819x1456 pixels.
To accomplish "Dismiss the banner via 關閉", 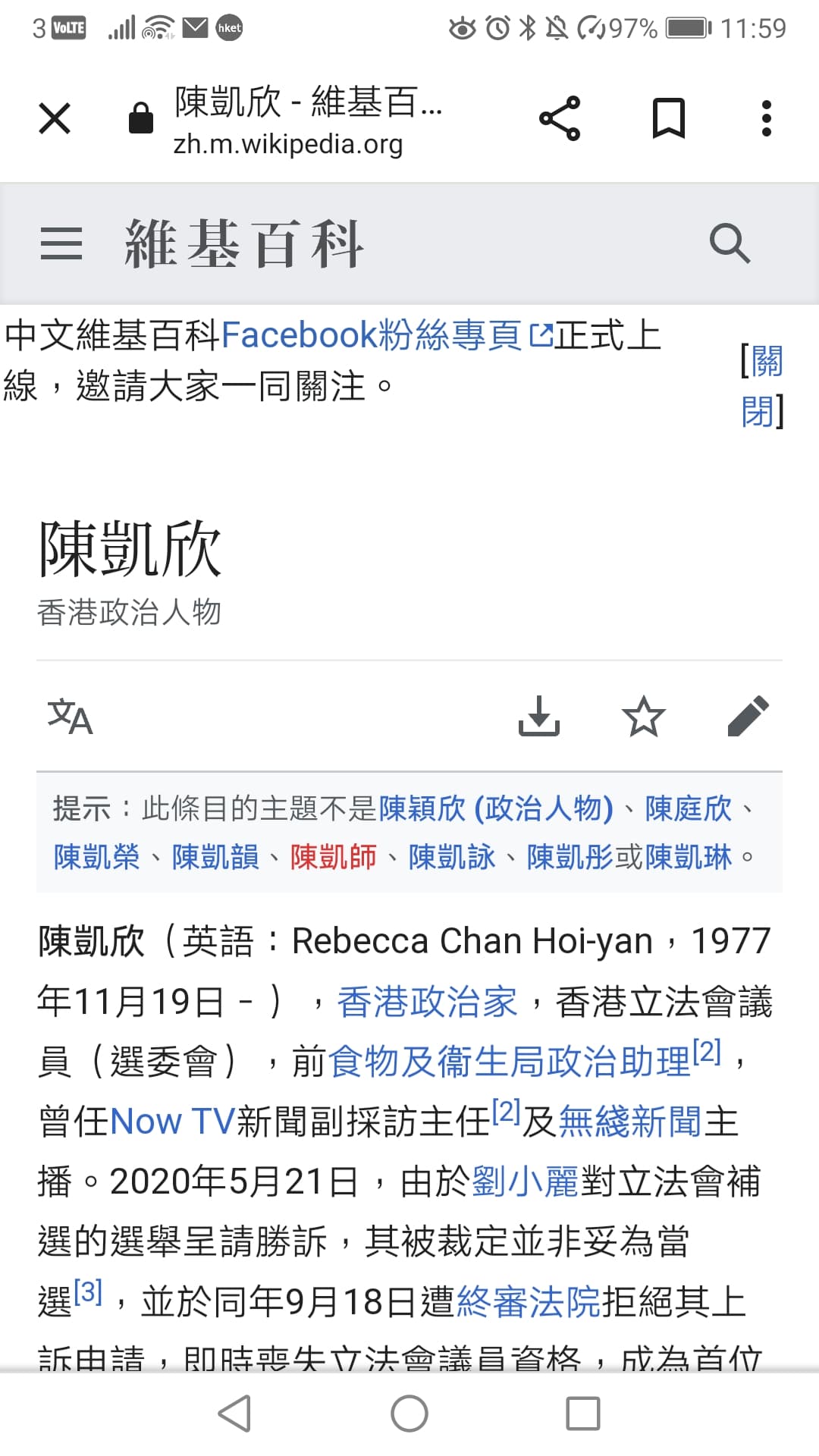I will (763, 385).
